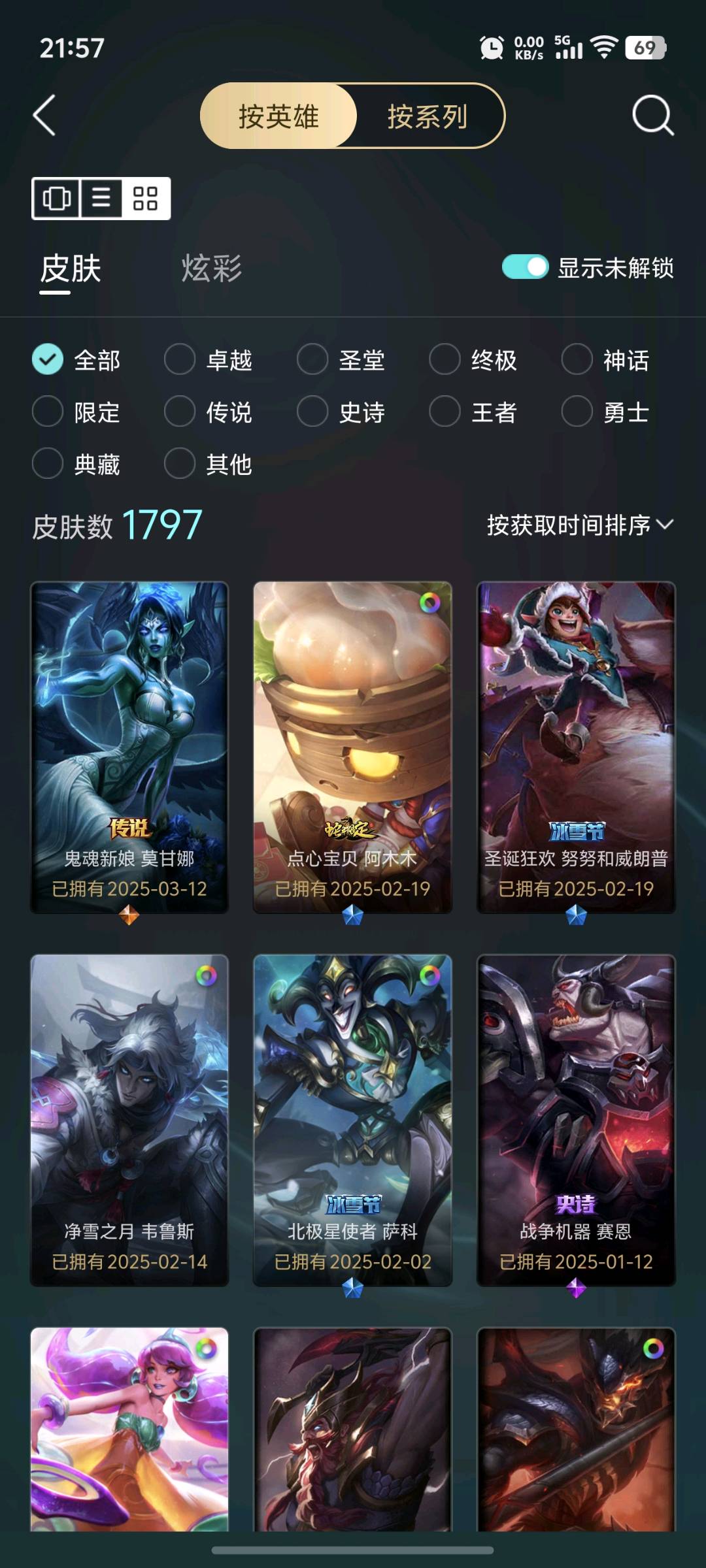The height and width of the screenshot is (1568, 706).
Task: Expand the 按获取时间排序 sort dropdown
Action: pos(579,525)
